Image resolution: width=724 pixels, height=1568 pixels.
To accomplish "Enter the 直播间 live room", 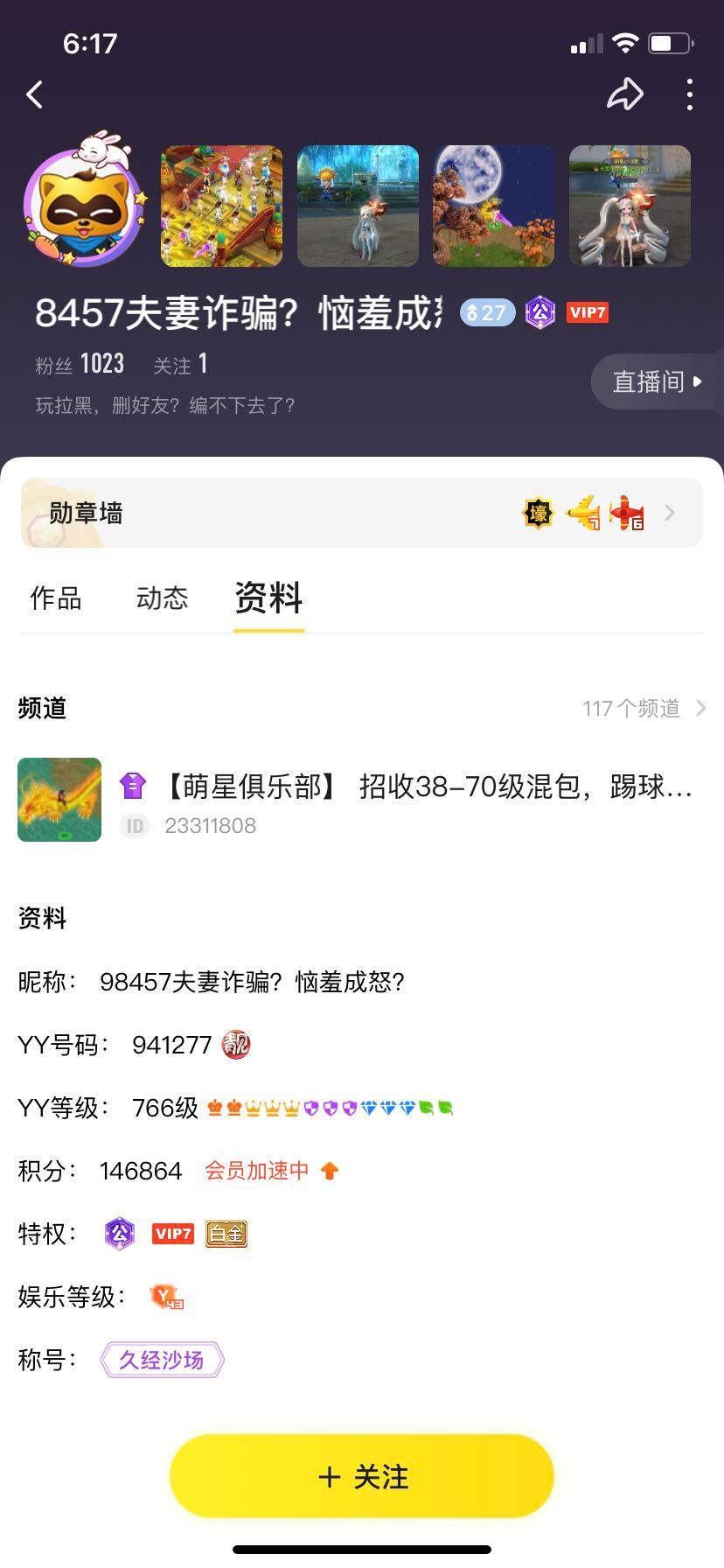I will (x=658, y=381).
